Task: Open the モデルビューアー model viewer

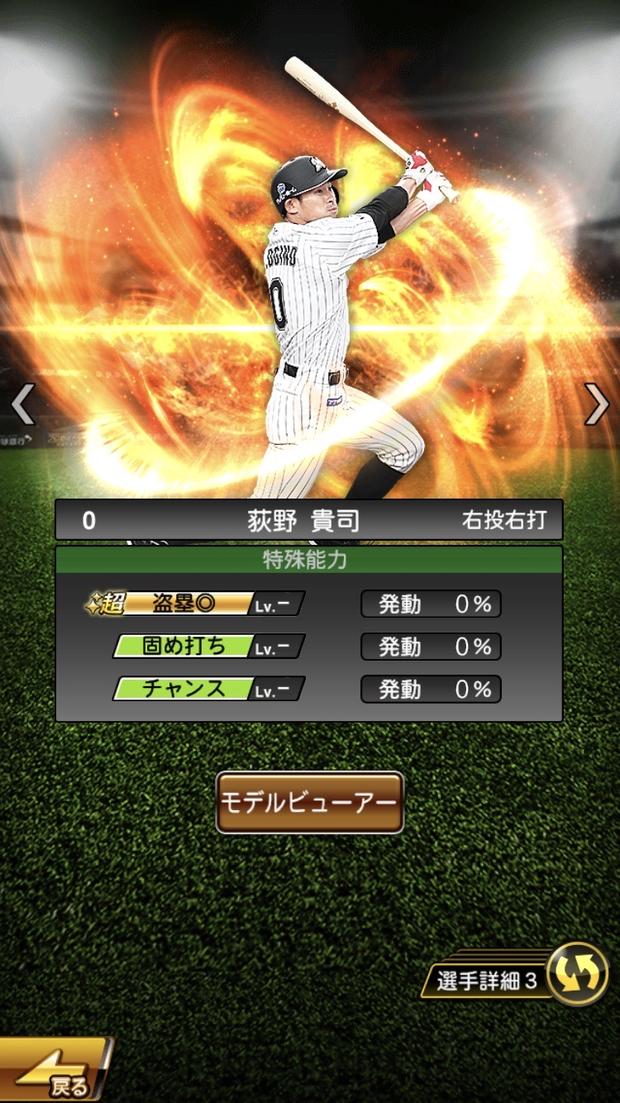Action: (x=310, y=802)
